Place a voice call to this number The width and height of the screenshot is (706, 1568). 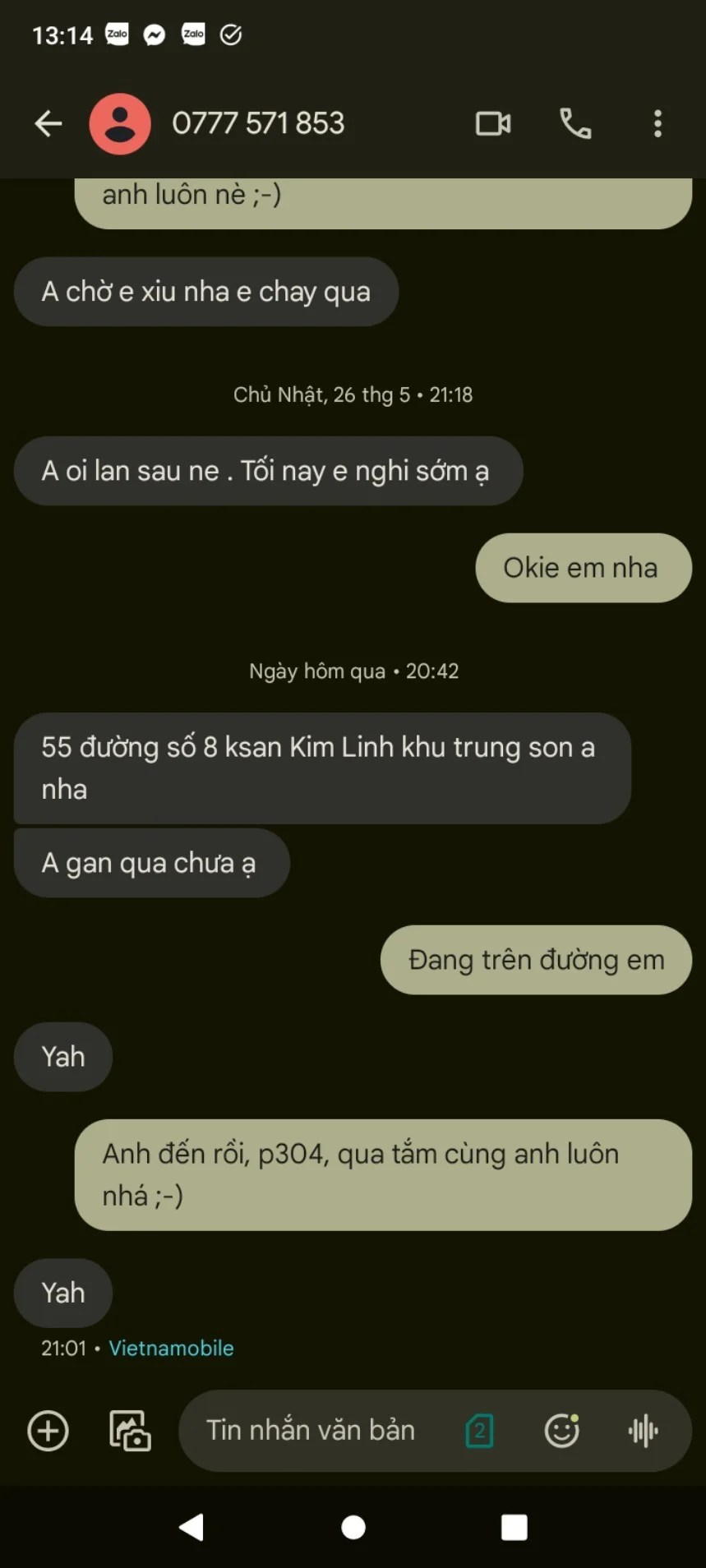(575, 123)
